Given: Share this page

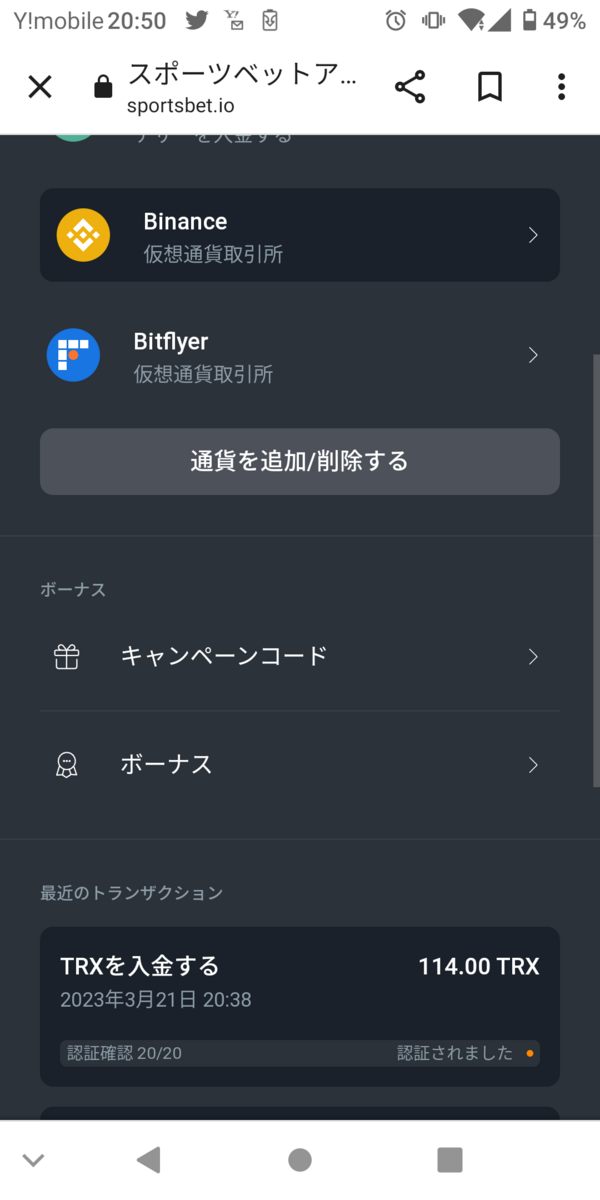Looking at the screenshot, I should pyautogui.click(x=410, y=88).
